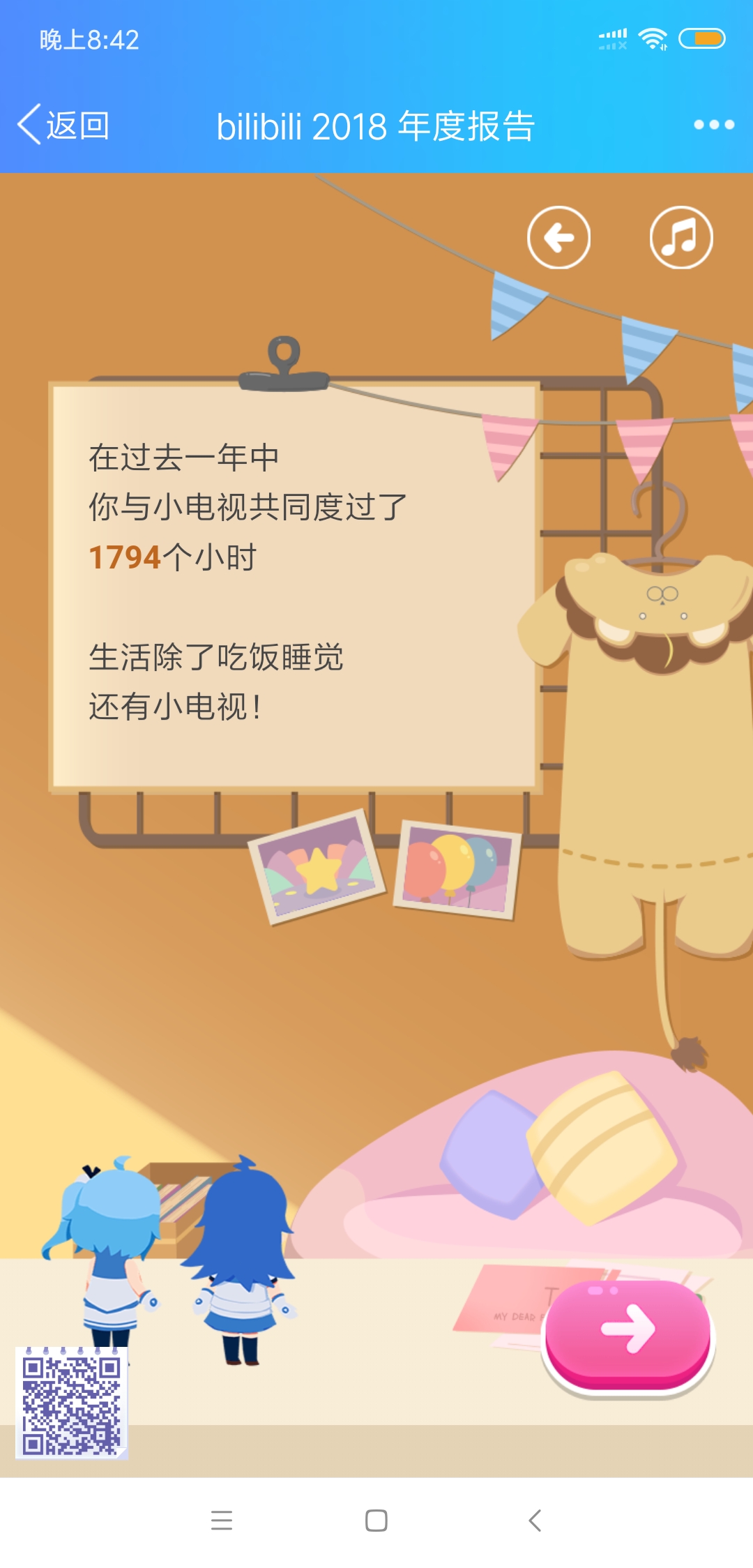Viewport: 753px width, 1568px height.
Task: Tap 返回 to go back
Action: (64, 126)
